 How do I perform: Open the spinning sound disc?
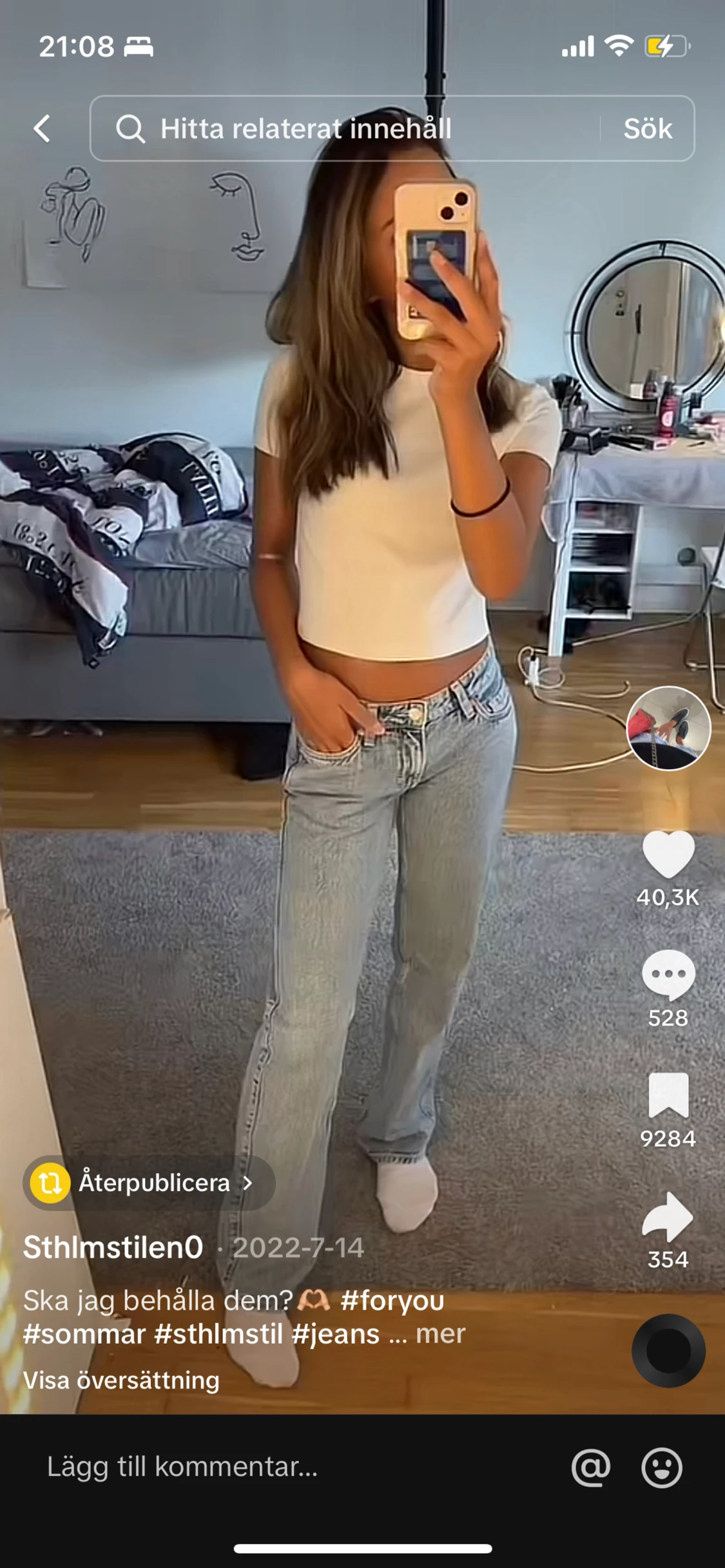[668, 1350]
